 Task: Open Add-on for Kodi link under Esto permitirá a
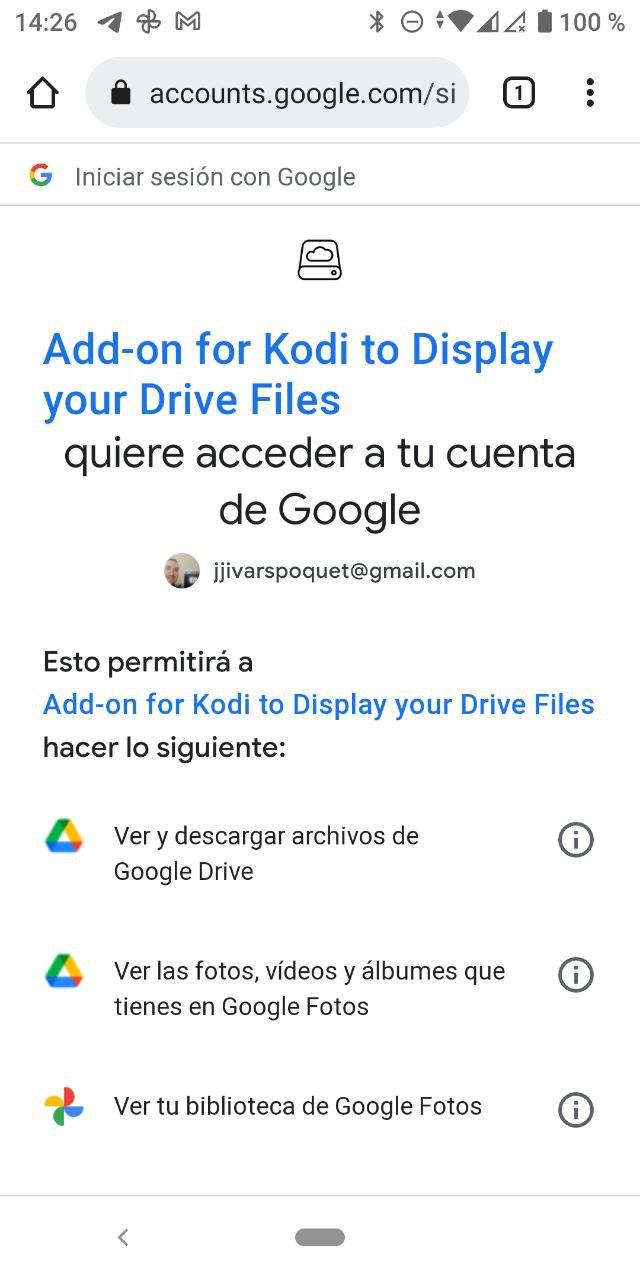(318, 704)
